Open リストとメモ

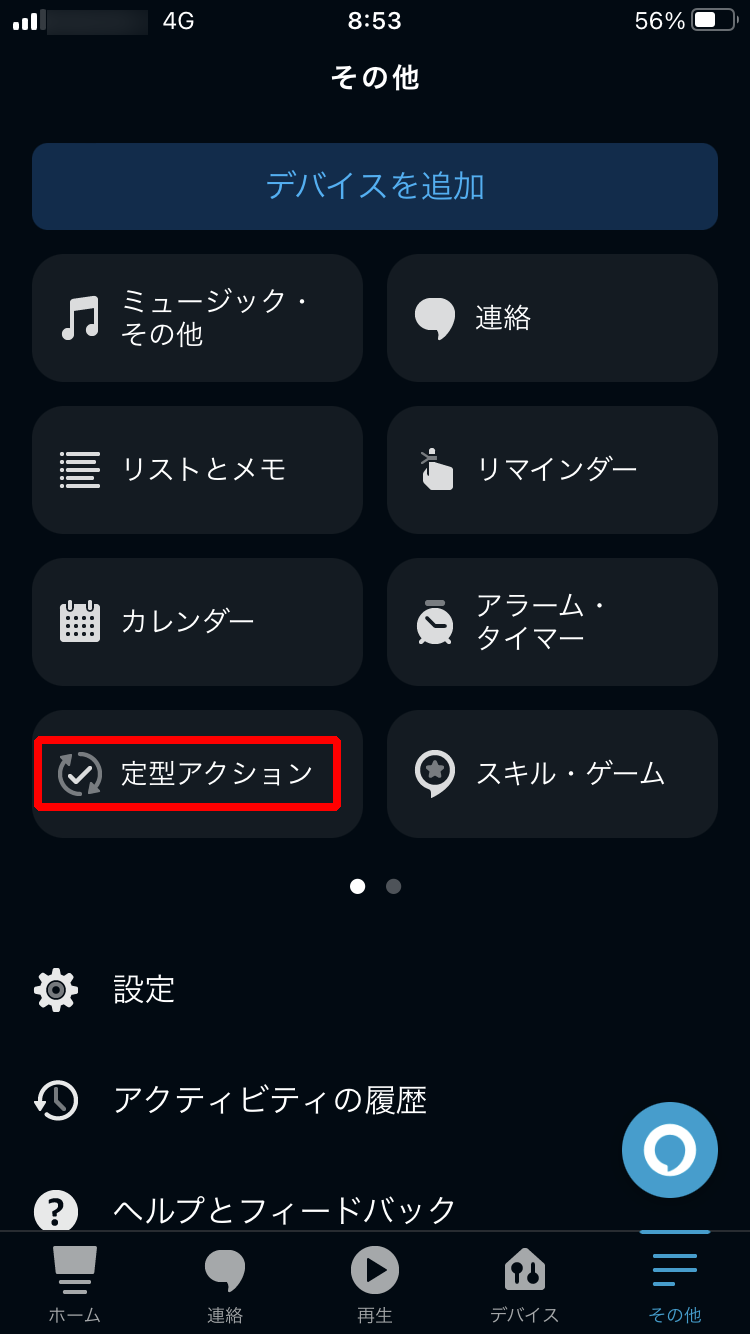pos(197,470)
